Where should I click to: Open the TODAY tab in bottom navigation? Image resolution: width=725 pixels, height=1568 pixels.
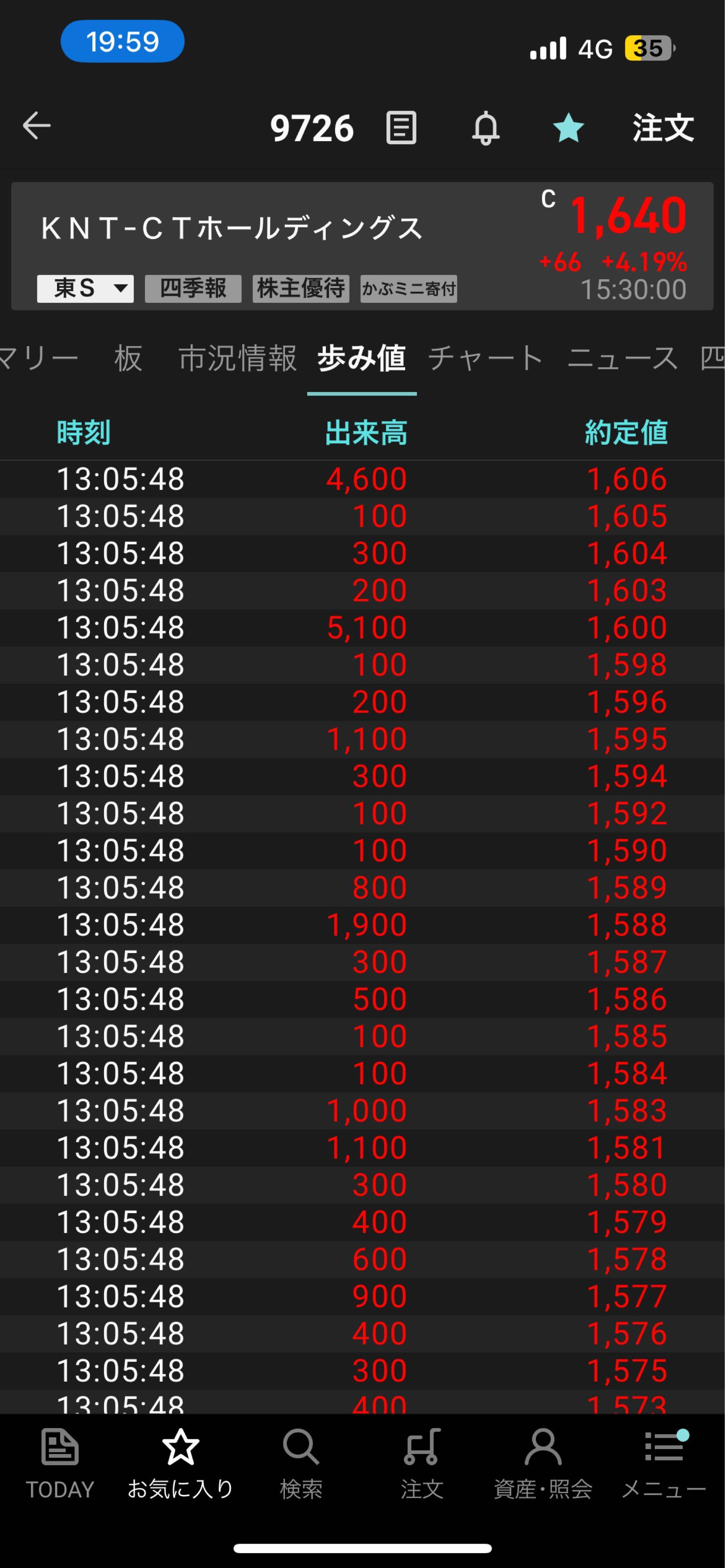pos(60,1464)
